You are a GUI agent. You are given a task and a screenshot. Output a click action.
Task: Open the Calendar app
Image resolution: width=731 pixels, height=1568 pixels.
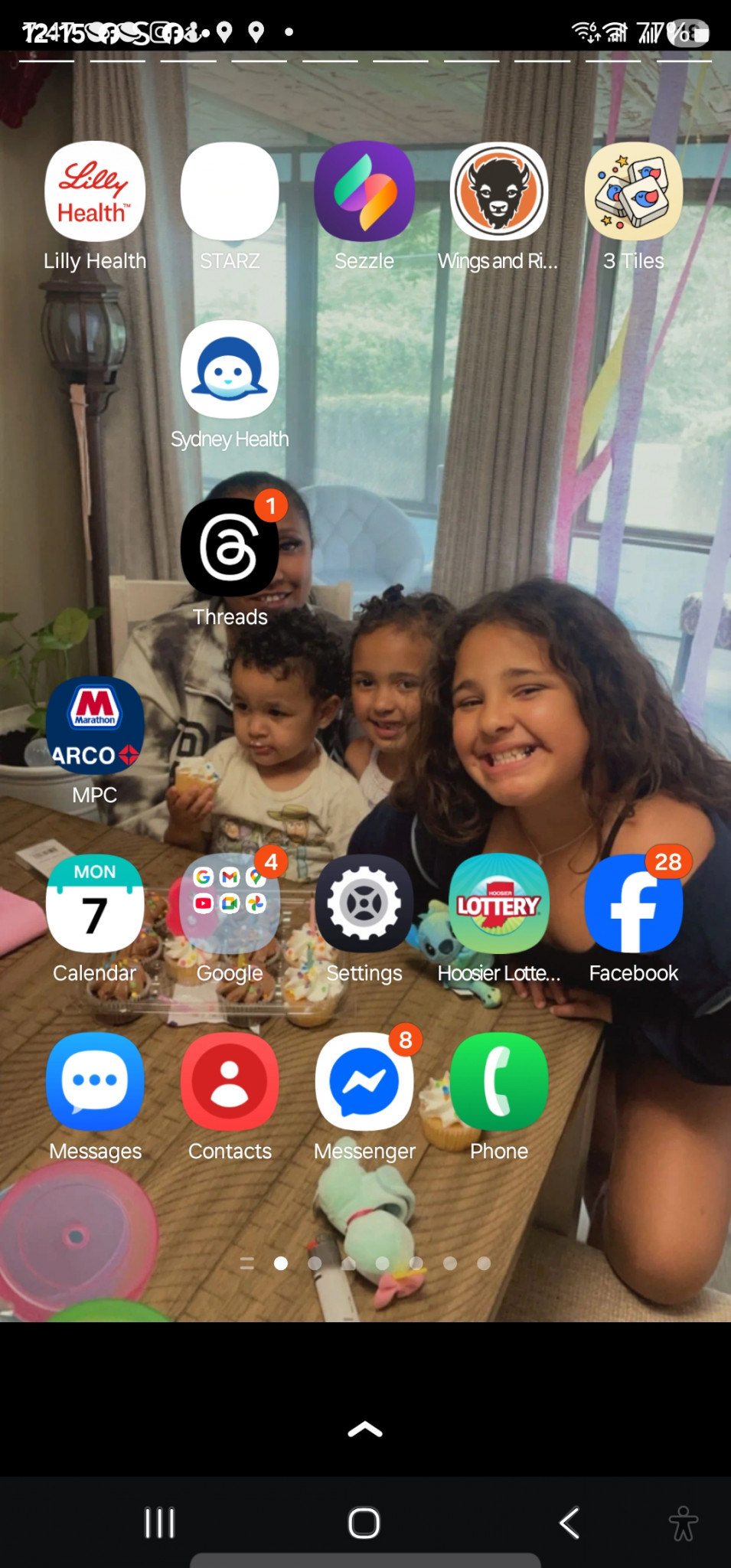(x=95, y=904)
